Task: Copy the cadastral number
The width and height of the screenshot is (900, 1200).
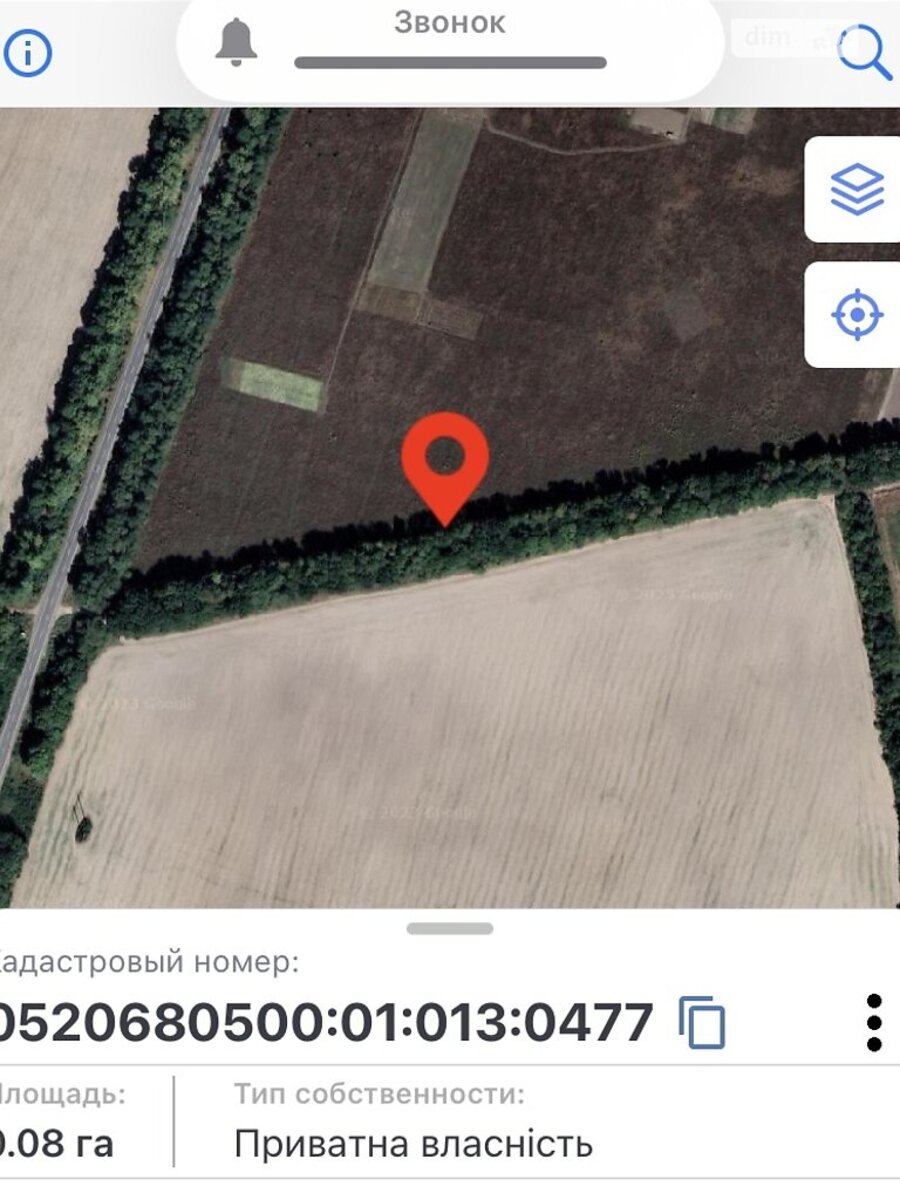Action: (702, 1022)
